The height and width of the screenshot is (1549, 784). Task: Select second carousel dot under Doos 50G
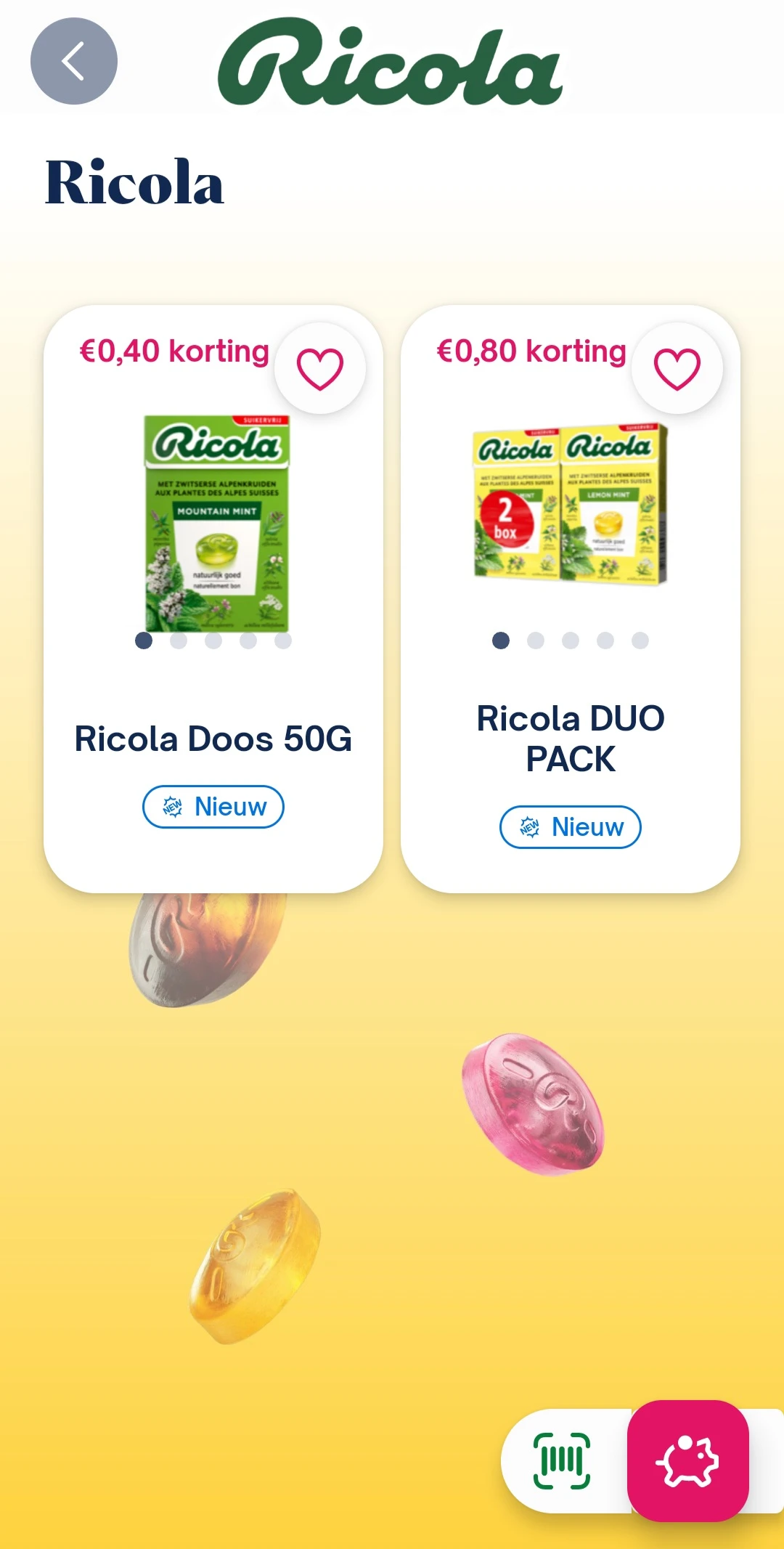[x=179, y=641]
